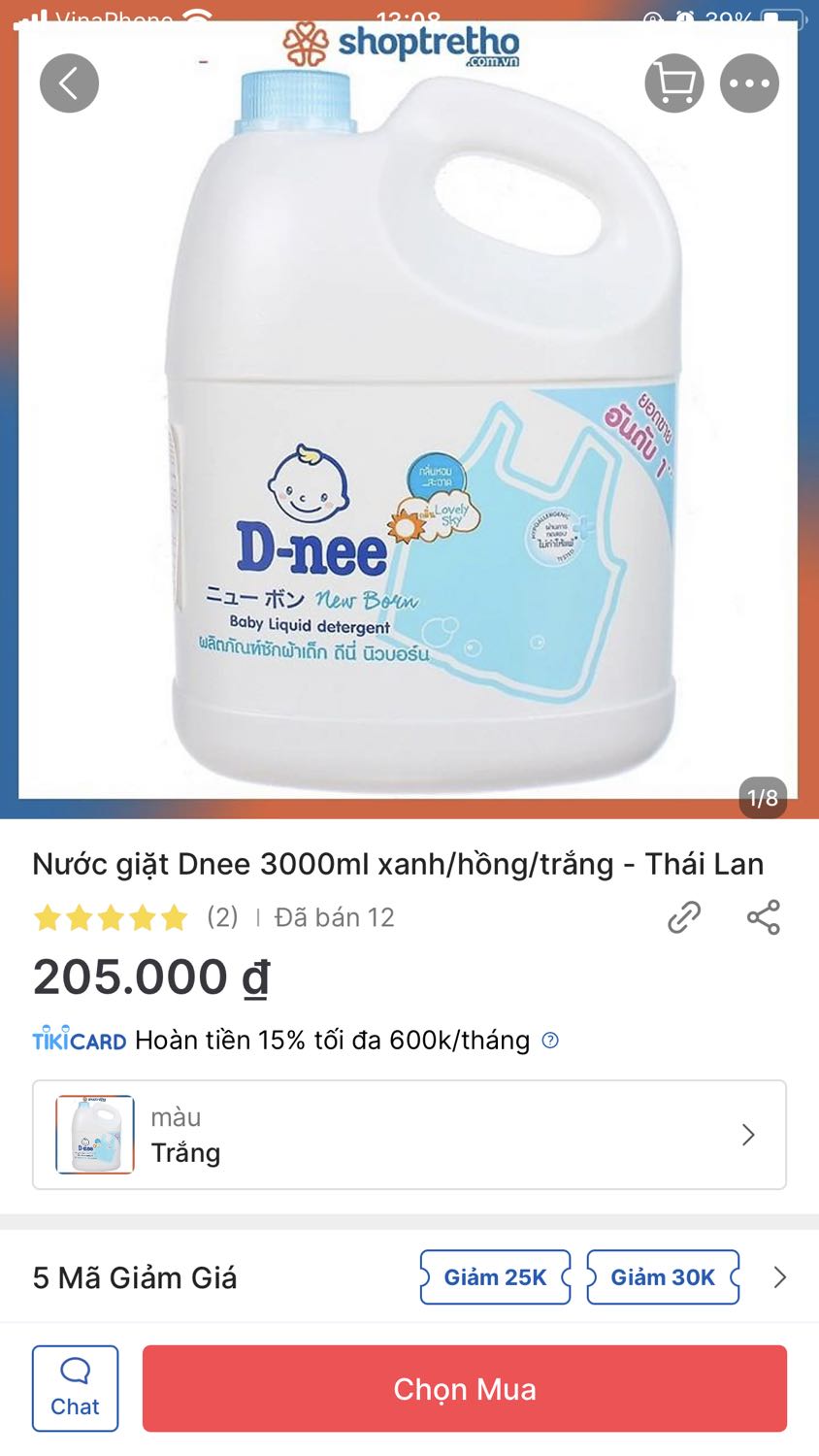
Task: Open the TikiCARD cashback info tooltip
Action: (549, 1041)
